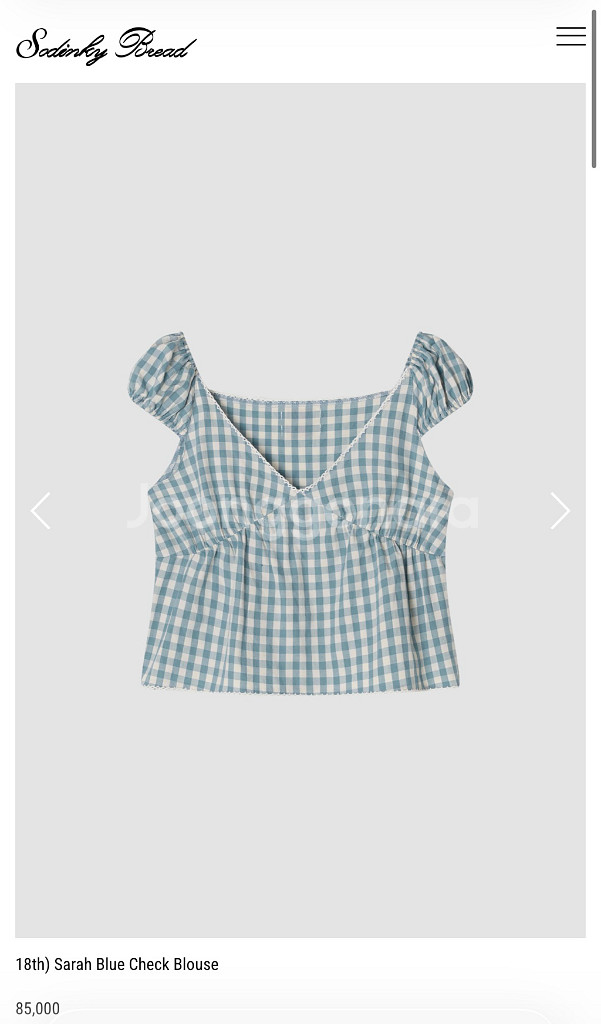Screen dimensions: 601x1024
Task: Show the previous product image
Action: click(41, 511)
